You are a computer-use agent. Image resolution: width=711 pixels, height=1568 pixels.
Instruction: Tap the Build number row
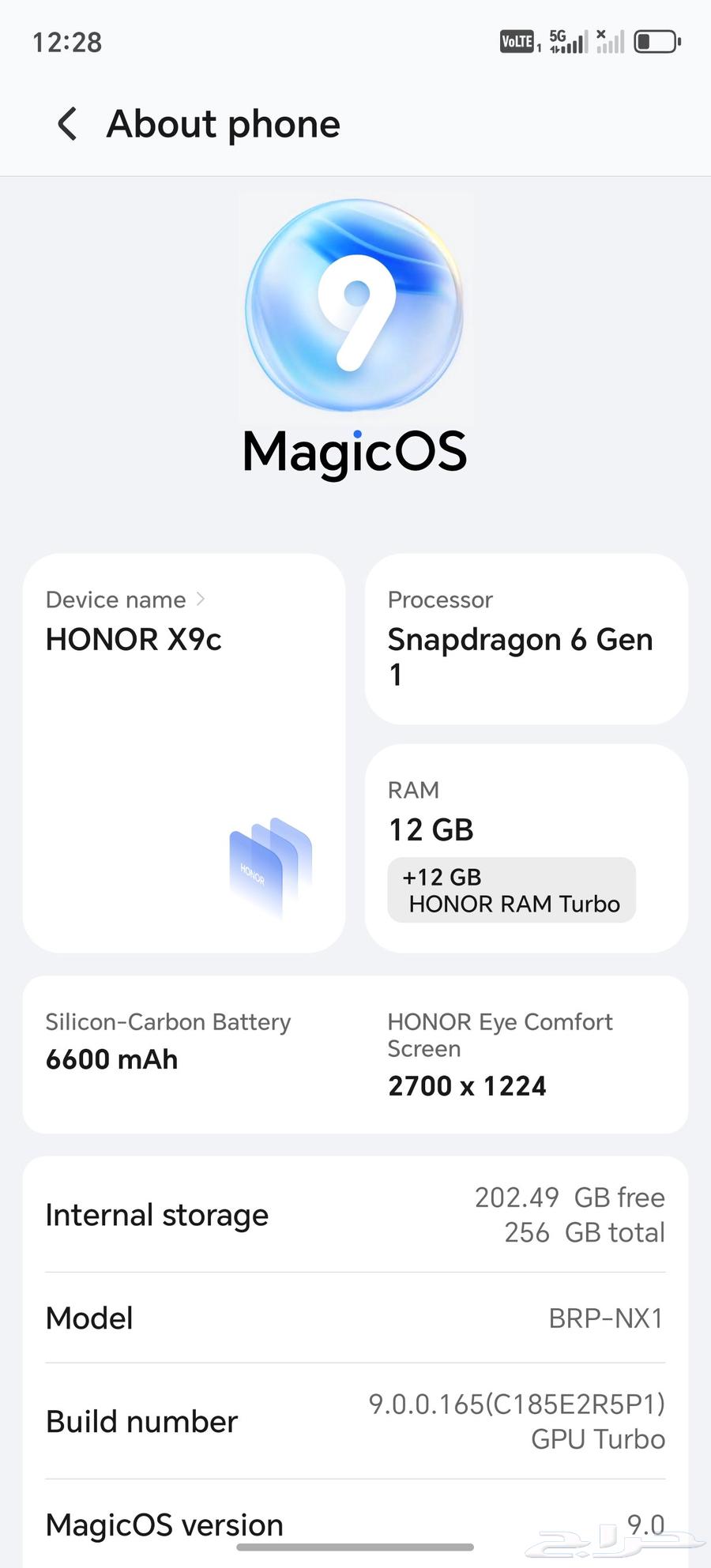(x=355, y=1421)
